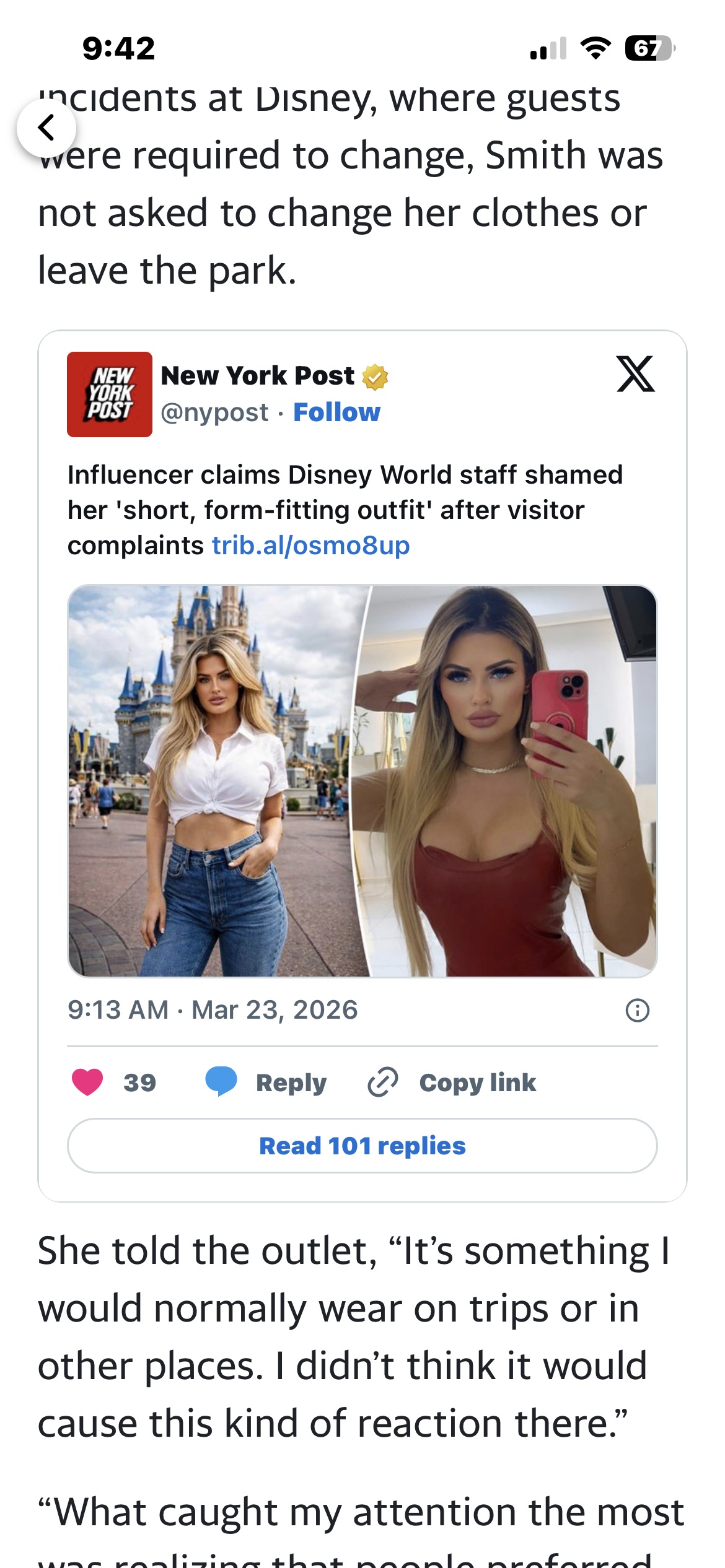Open the New York Post profile name
Image resolution: width=725 pixels, height=1568 pixels.
(257, 376)
